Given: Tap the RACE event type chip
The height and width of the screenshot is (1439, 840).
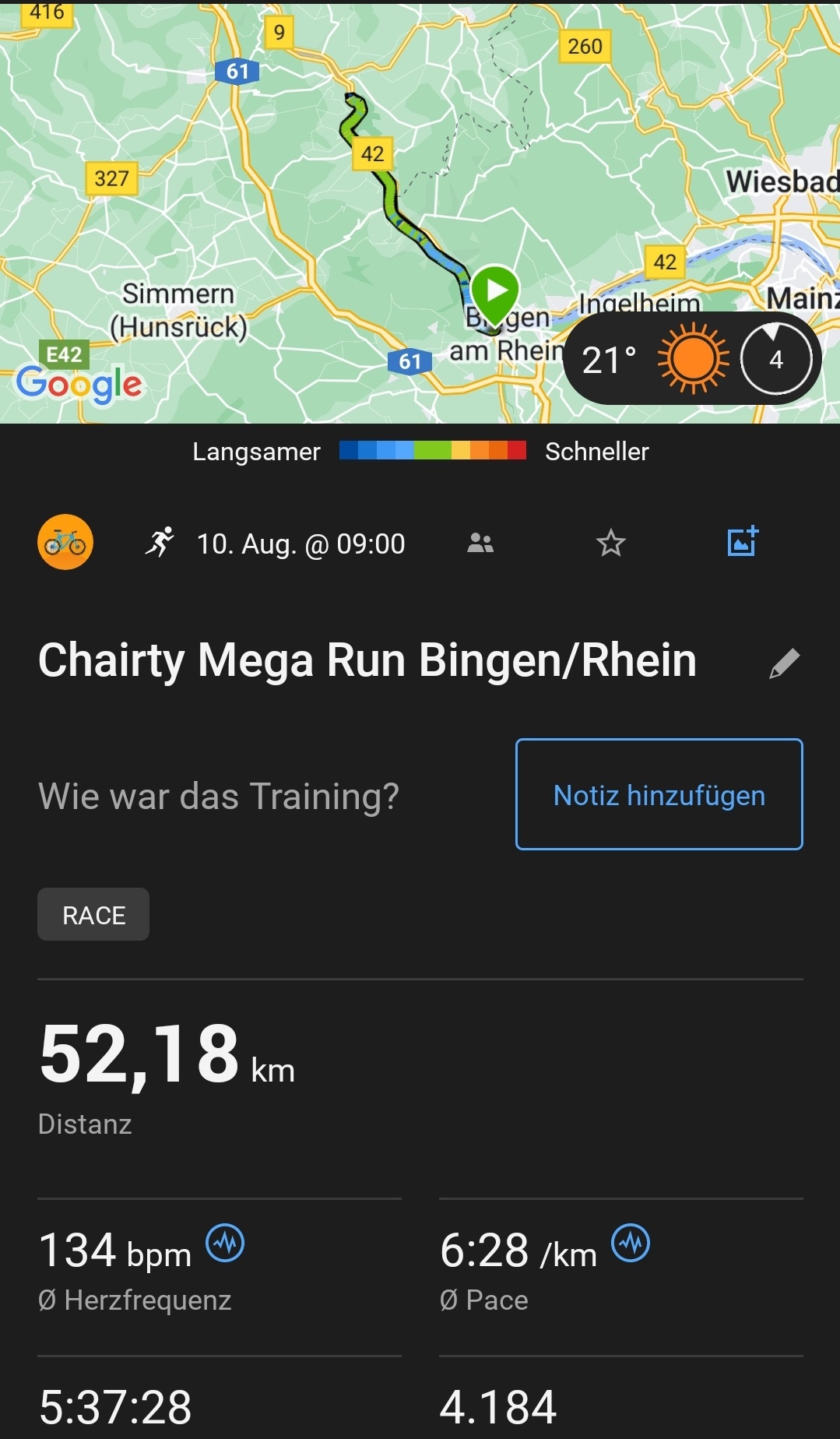Looking at the screenshot, I should pyautogui.click(x=93, y=915).
